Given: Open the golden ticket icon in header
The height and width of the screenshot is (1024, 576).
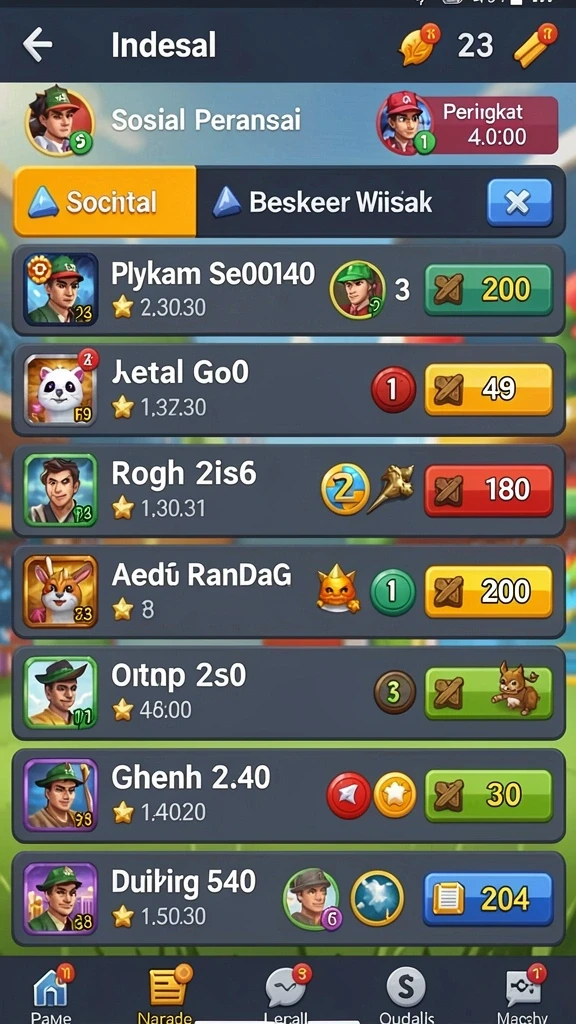Looking at the screenshot, I should tap(534, 45).
